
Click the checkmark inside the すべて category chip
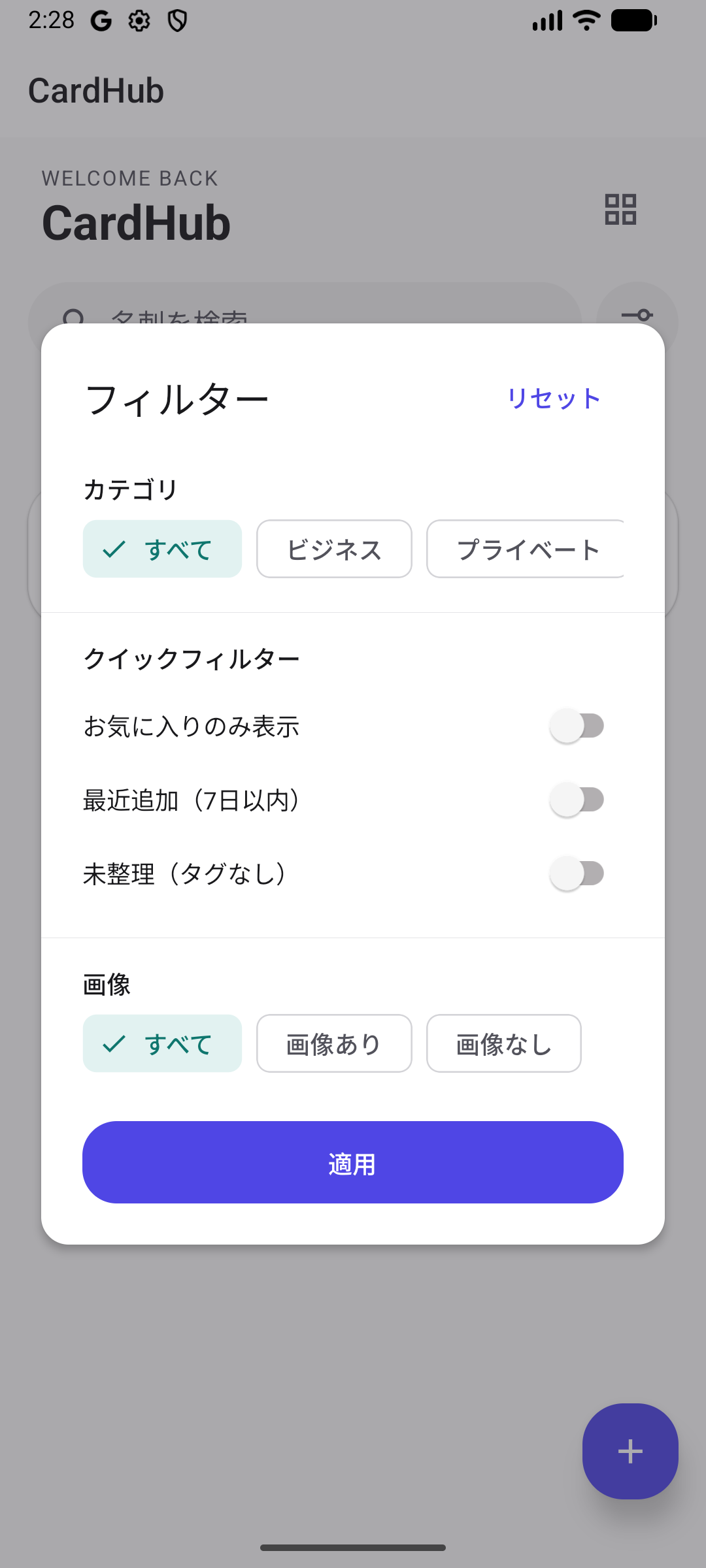115,549
